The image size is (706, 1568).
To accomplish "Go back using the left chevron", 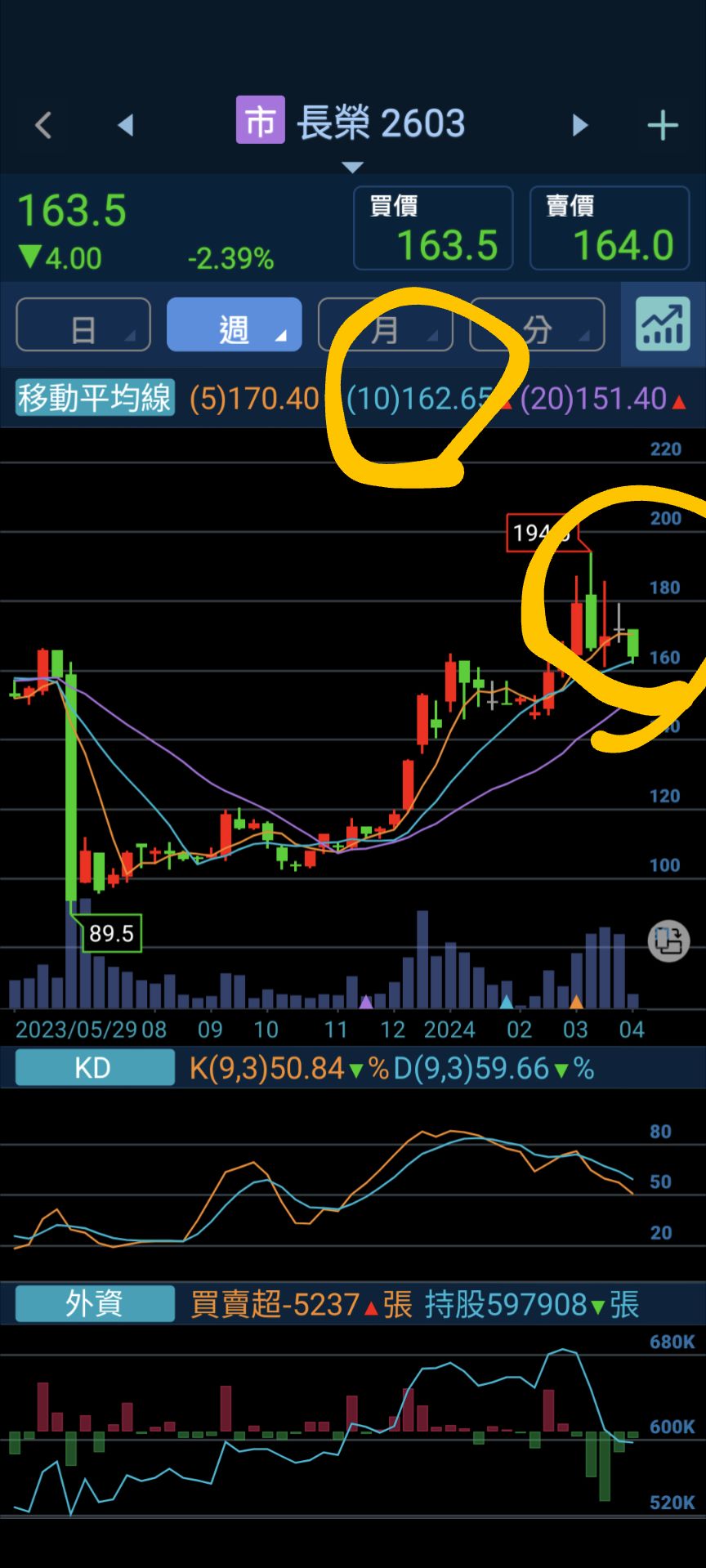I will pos(43,125).
